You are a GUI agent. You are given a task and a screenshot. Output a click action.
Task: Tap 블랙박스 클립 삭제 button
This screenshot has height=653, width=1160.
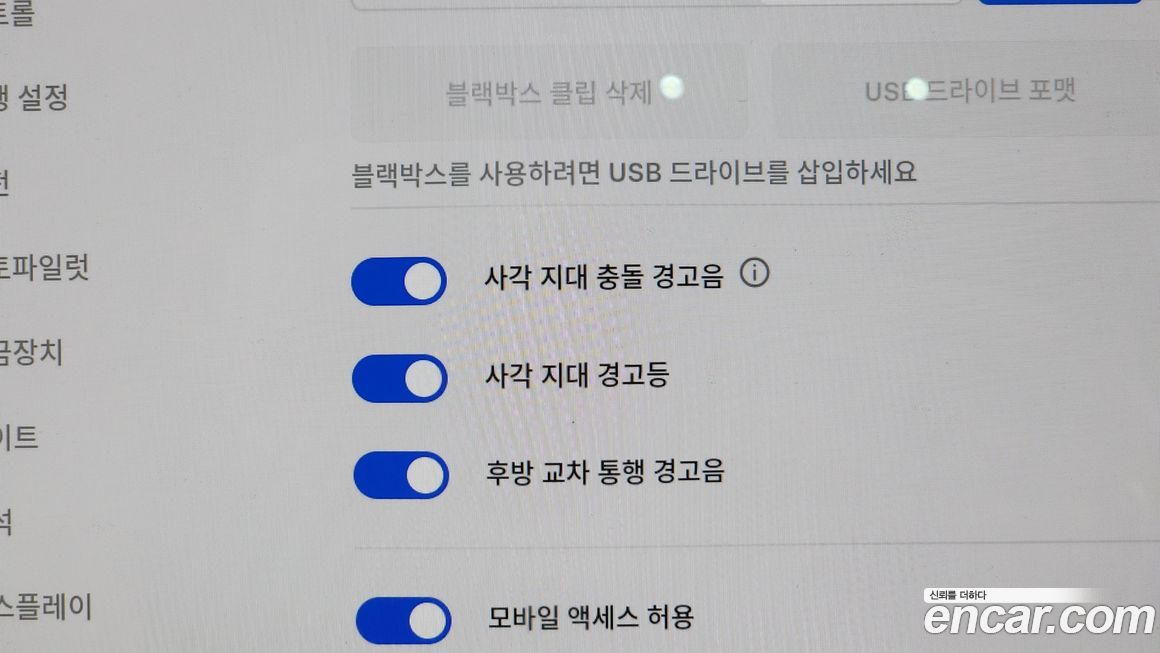549,92
